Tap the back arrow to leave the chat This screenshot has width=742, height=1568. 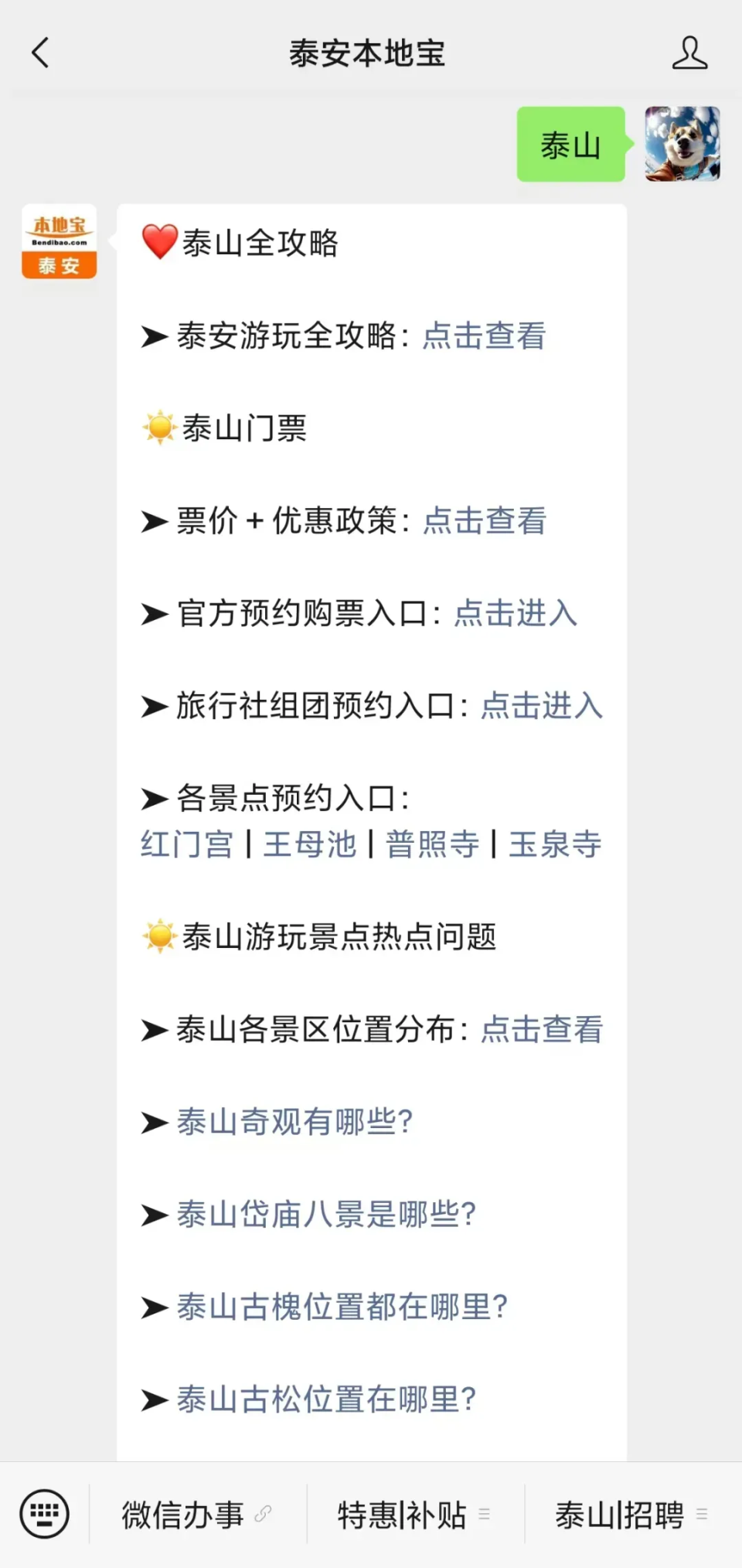40,53
